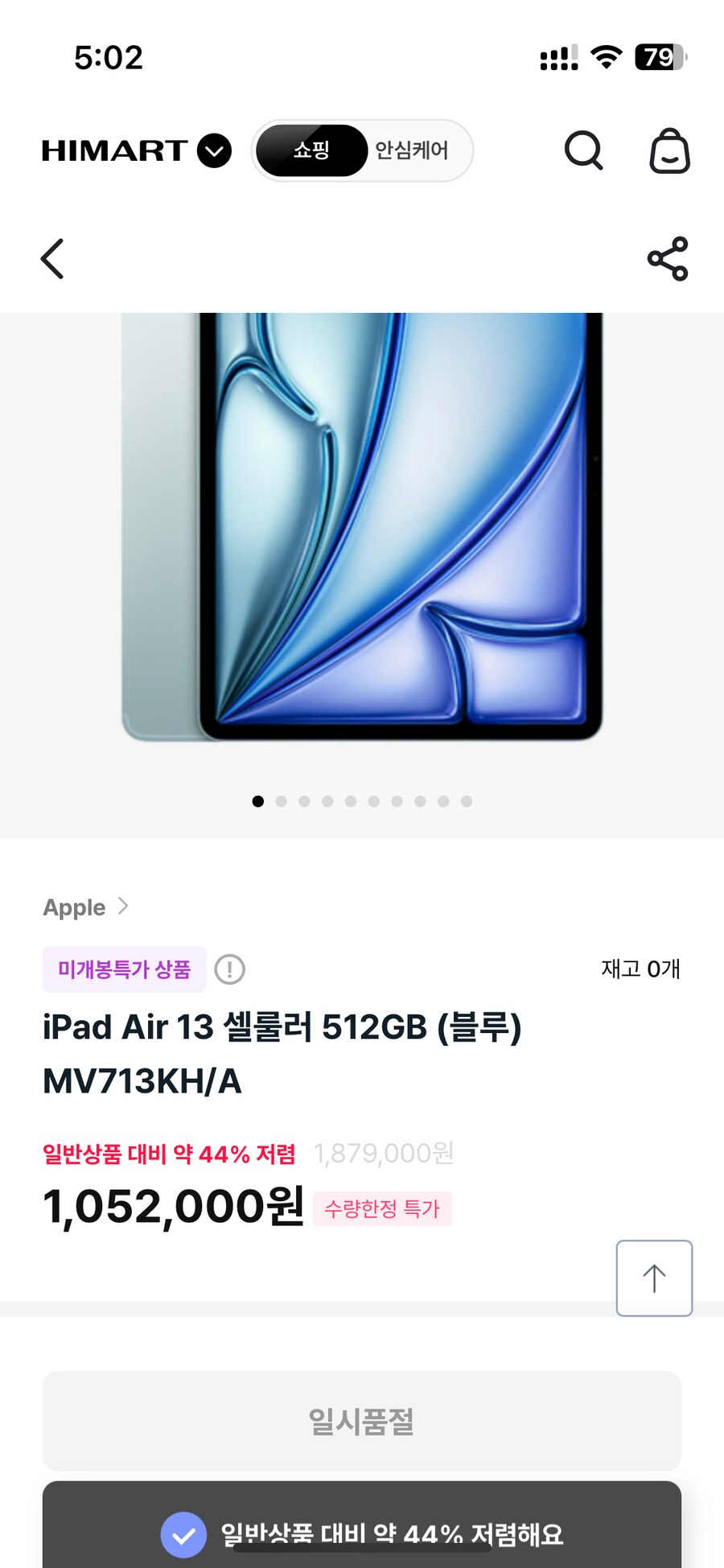This screenshot has width=724, height=1568.
Task: Open the chevron next to Apple
Action: pyautogui.click(x=124, y=906)
